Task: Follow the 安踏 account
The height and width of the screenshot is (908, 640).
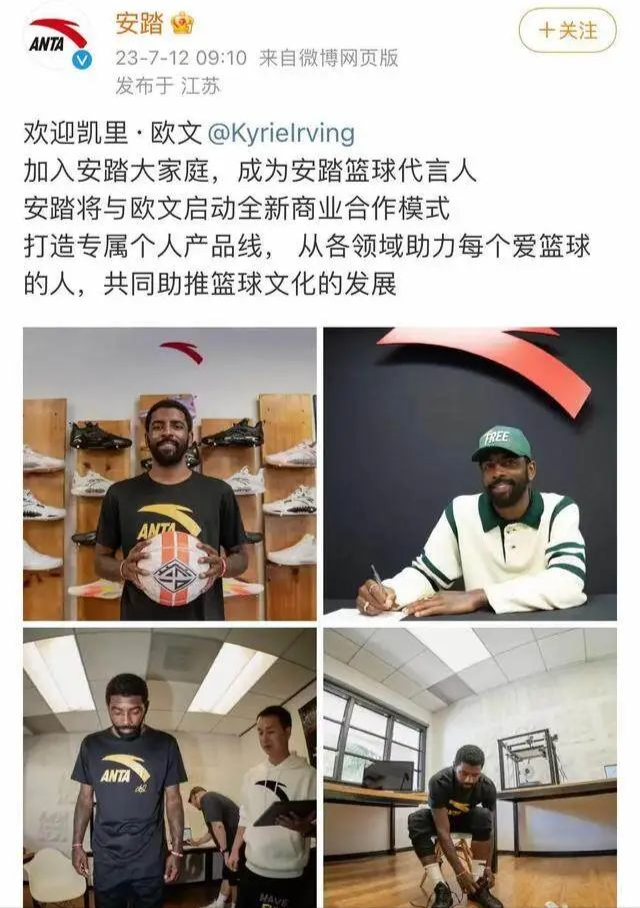Action: click(567, 30)
